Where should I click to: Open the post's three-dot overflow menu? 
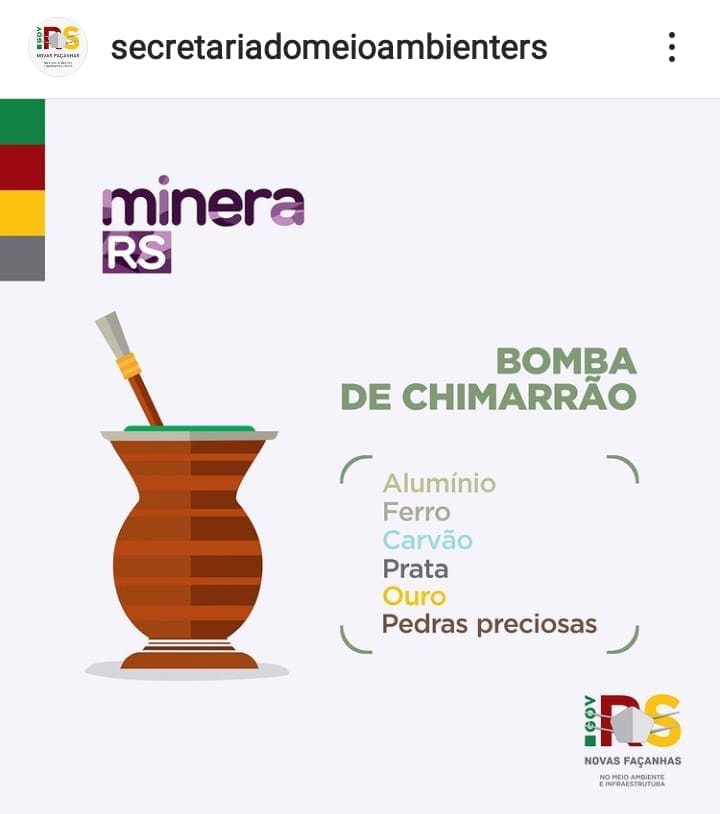point(672,47)
